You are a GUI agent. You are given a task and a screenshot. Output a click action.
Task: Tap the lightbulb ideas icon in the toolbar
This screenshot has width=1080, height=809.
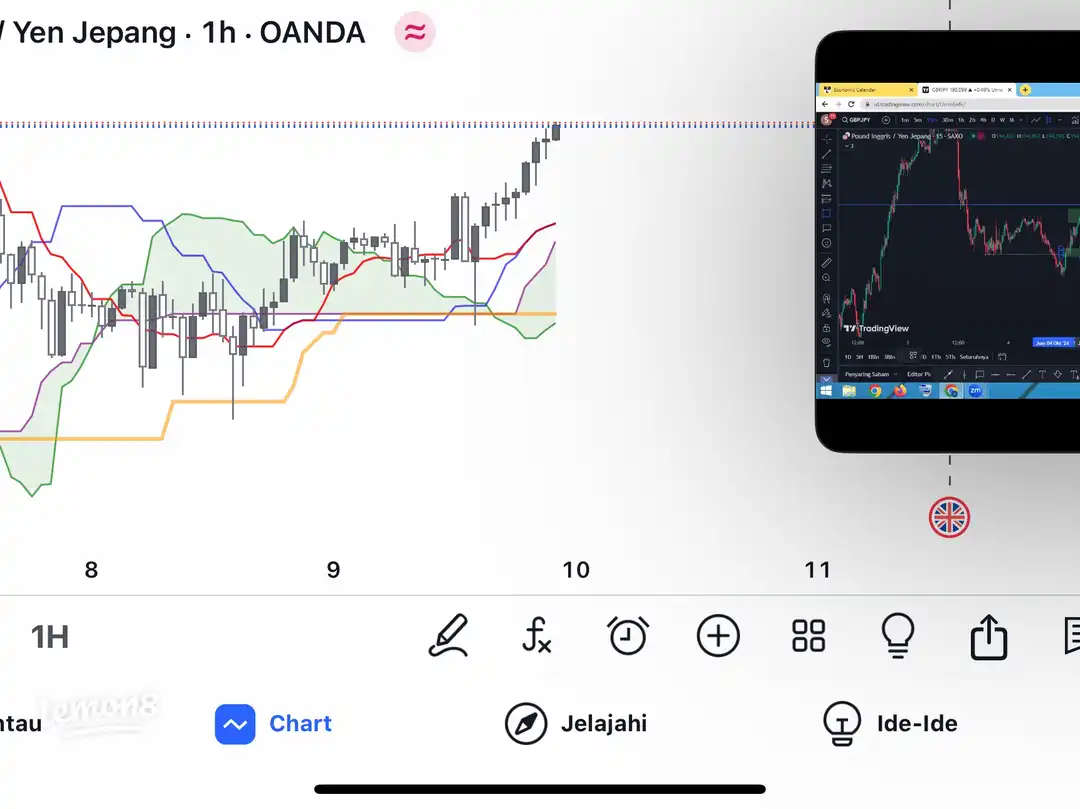[898, 635]
